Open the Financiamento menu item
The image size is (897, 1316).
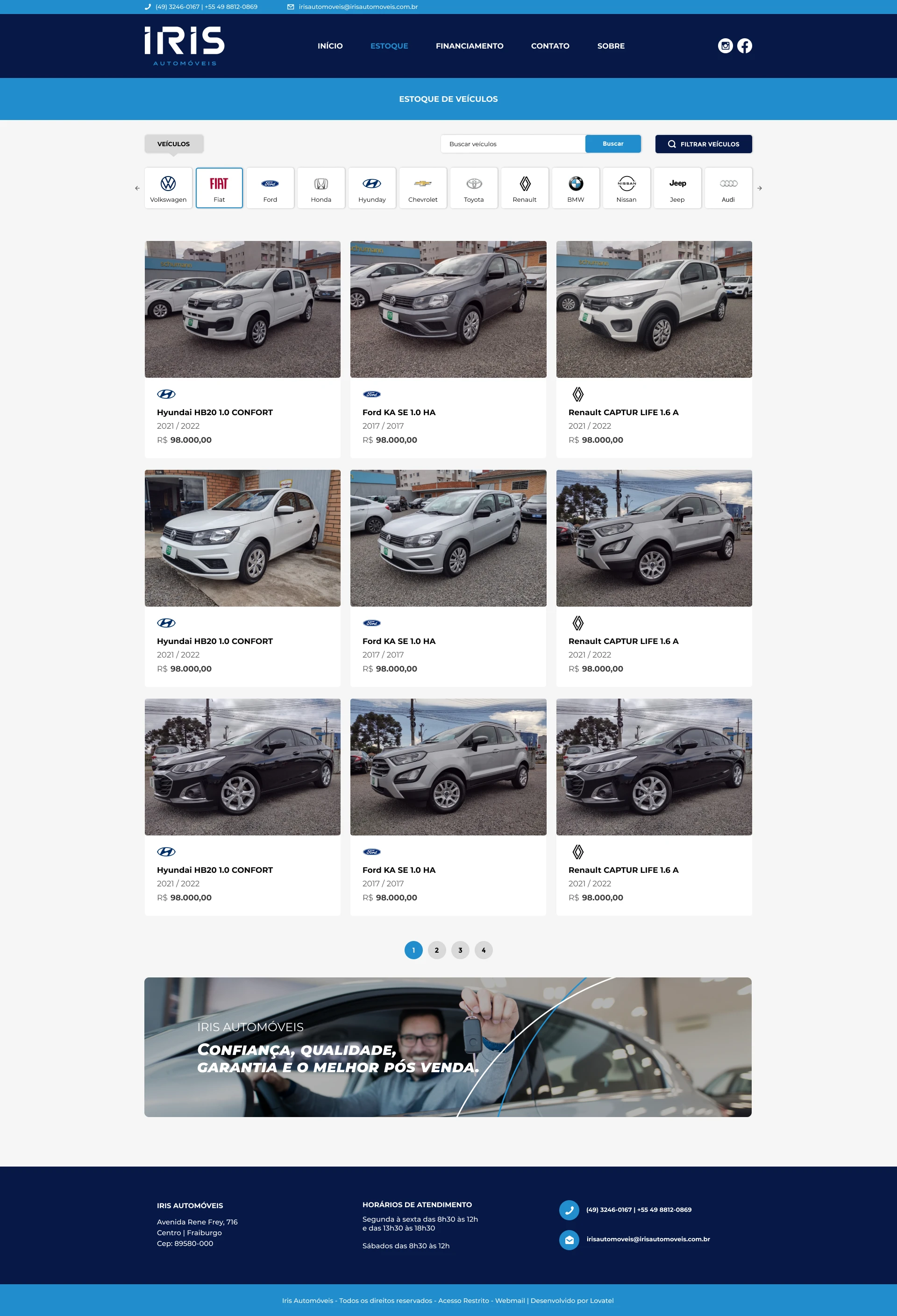click(x=469, y=46)
